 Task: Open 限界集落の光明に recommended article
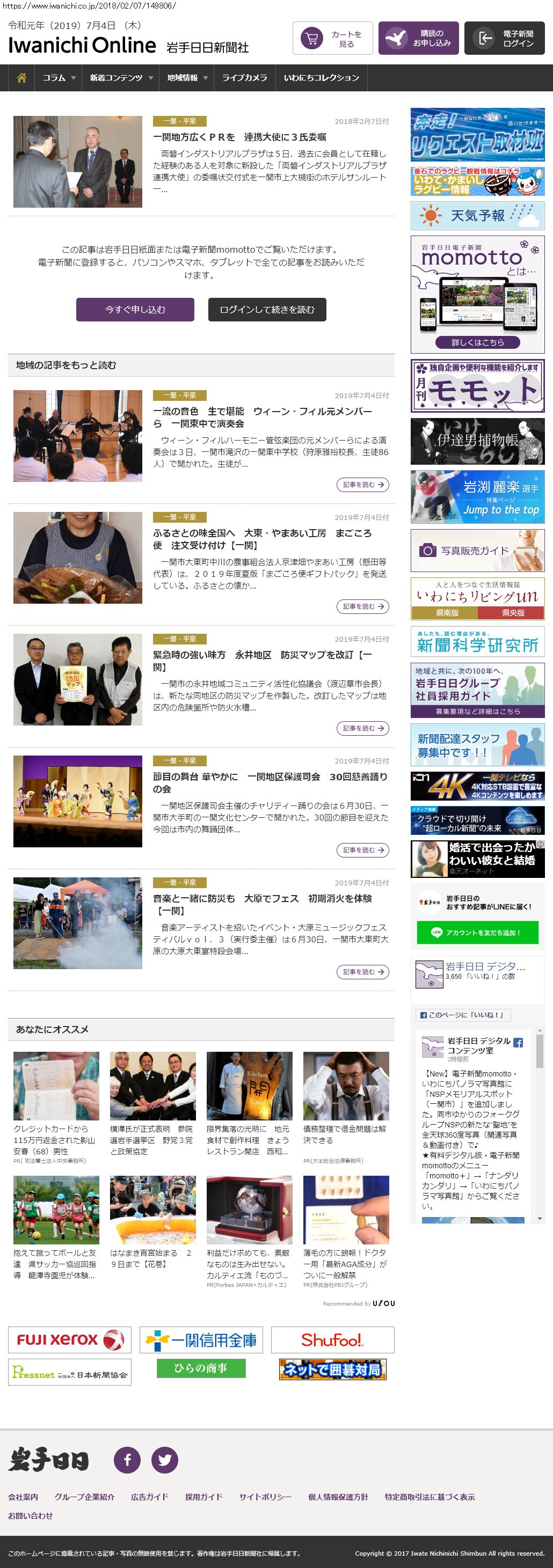pyautogui.click(x=249, y=1139)
